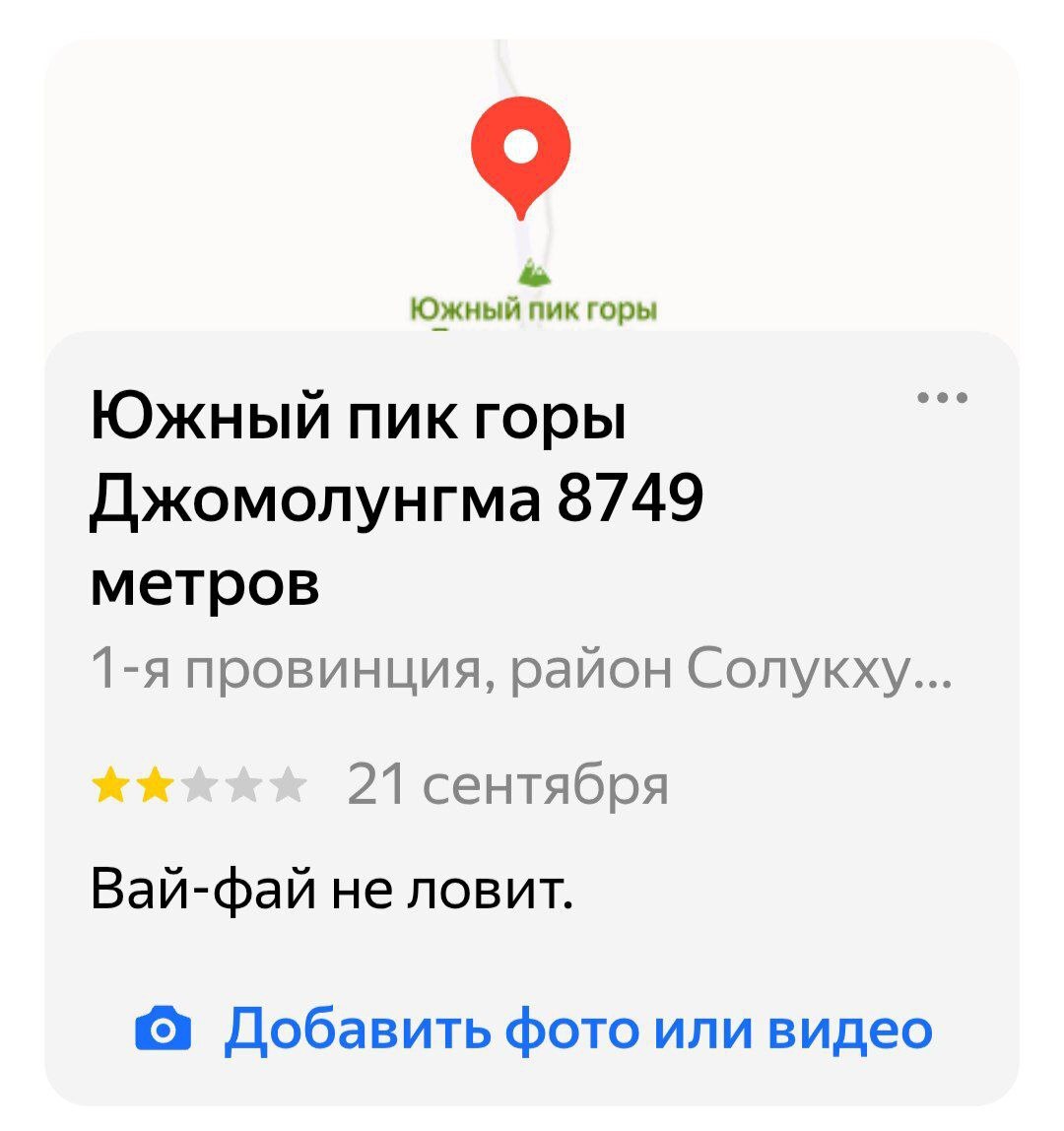Tap Добавить фото или видео
This screenshot has width=1064, height=1131.
534,1030
